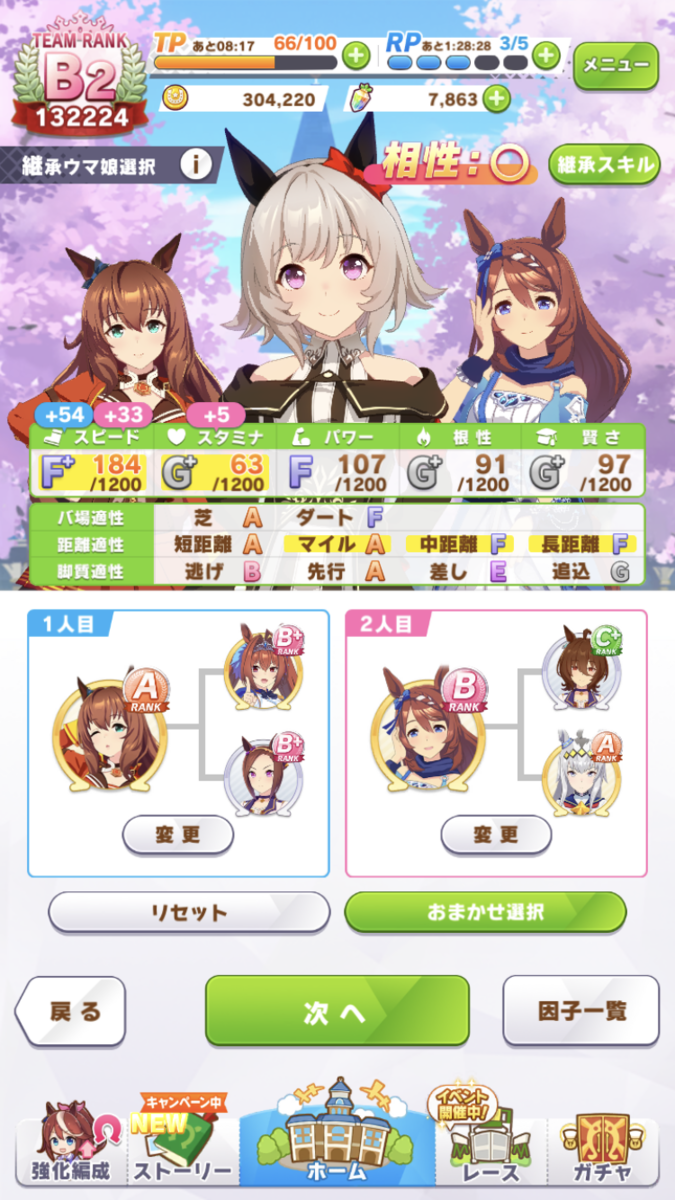
Task: Open the info icon beside 継承ウマ娘選択
Action: tap(195, 163)
